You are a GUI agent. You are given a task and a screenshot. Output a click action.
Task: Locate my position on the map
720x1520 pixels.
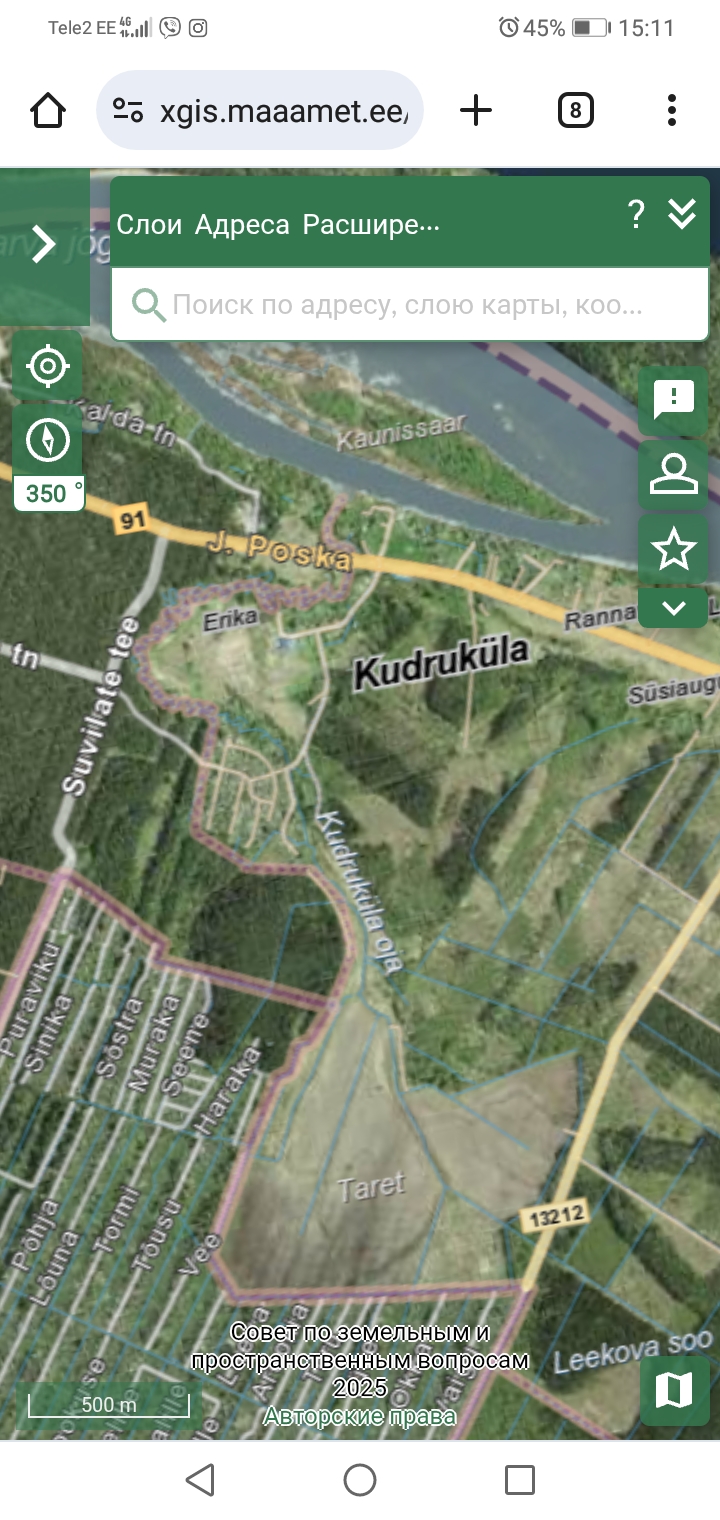tap(47, 366)
